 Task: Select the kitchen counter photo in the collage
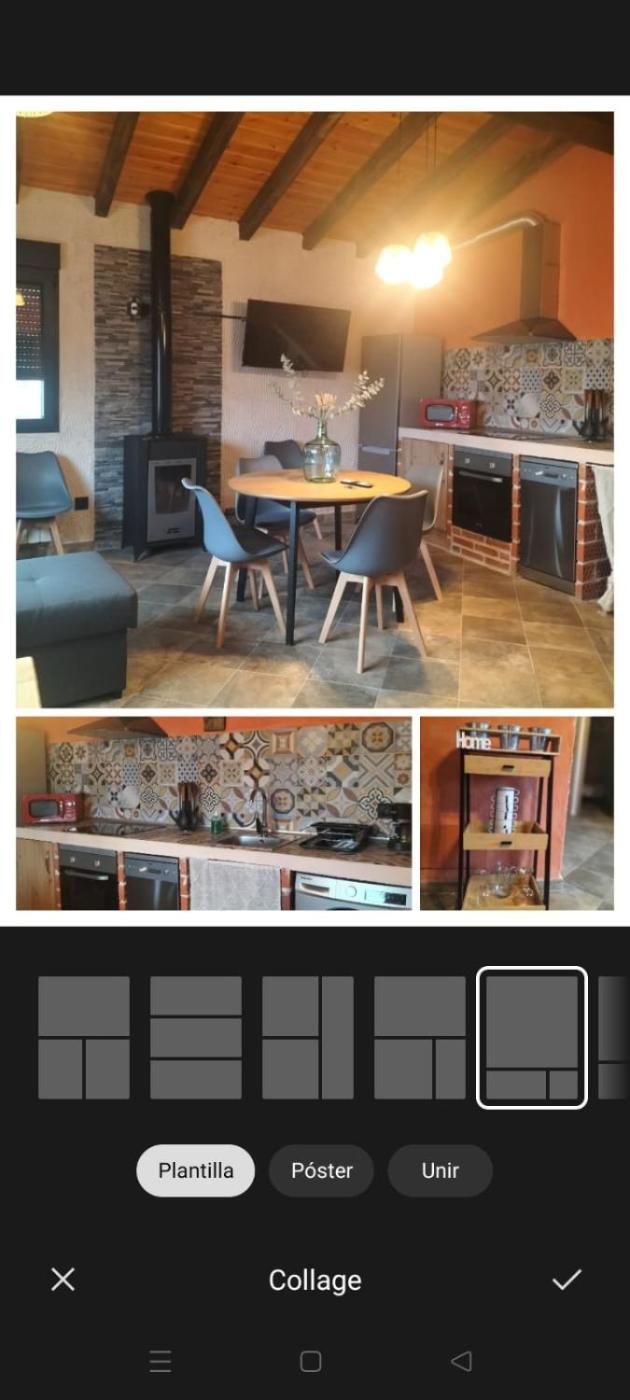[x=214, y=812]
